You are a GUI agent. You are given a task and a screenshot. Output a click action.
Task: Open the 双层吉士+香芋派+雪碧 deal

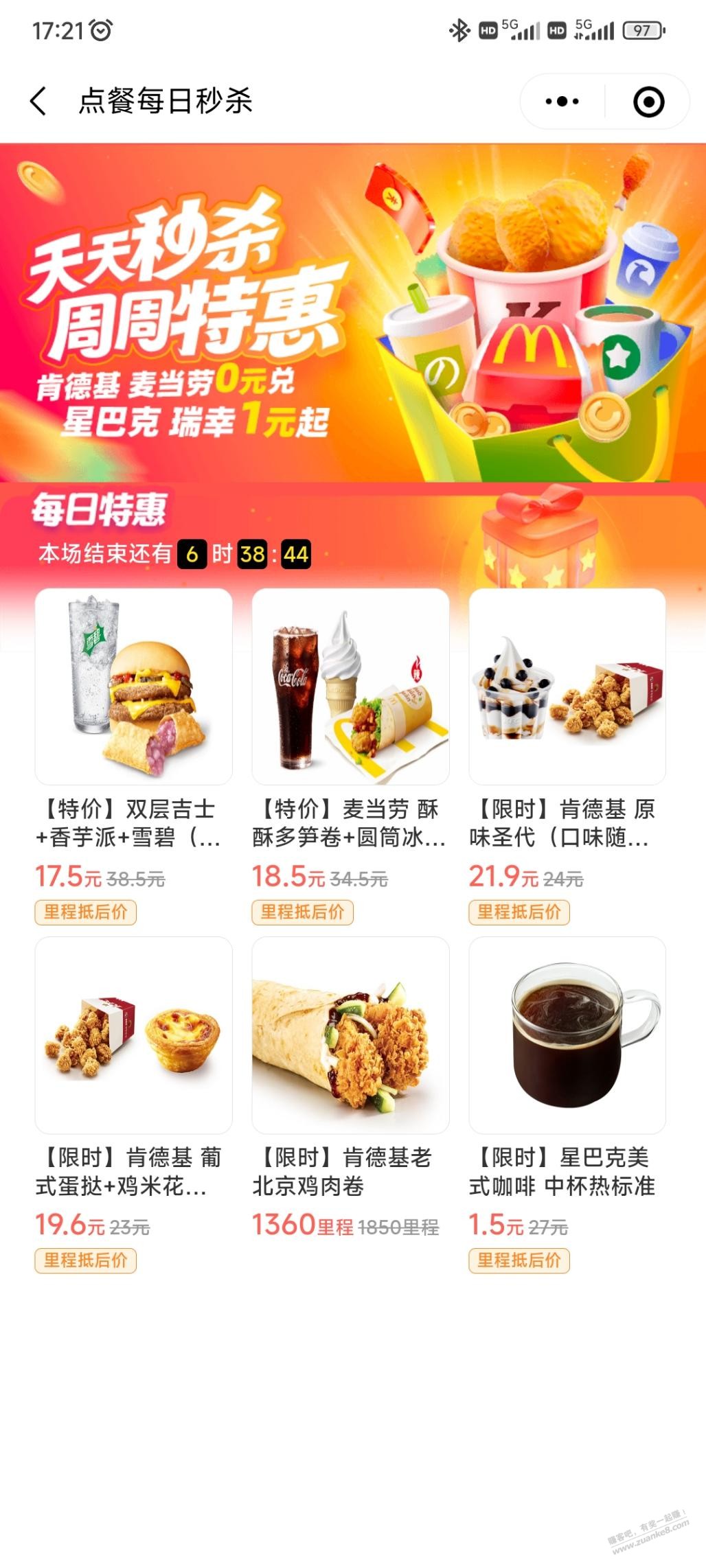pos(134,687)
